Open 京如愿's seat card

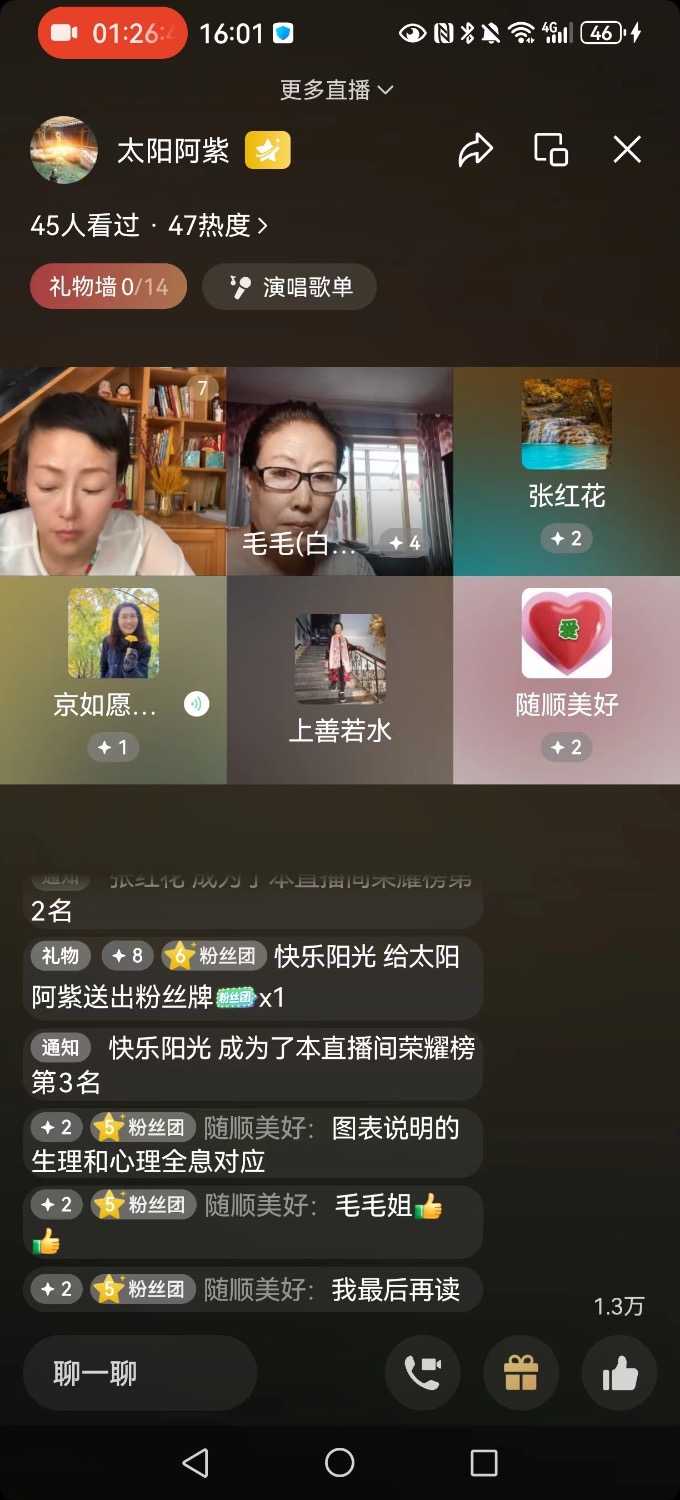(112, 680)
